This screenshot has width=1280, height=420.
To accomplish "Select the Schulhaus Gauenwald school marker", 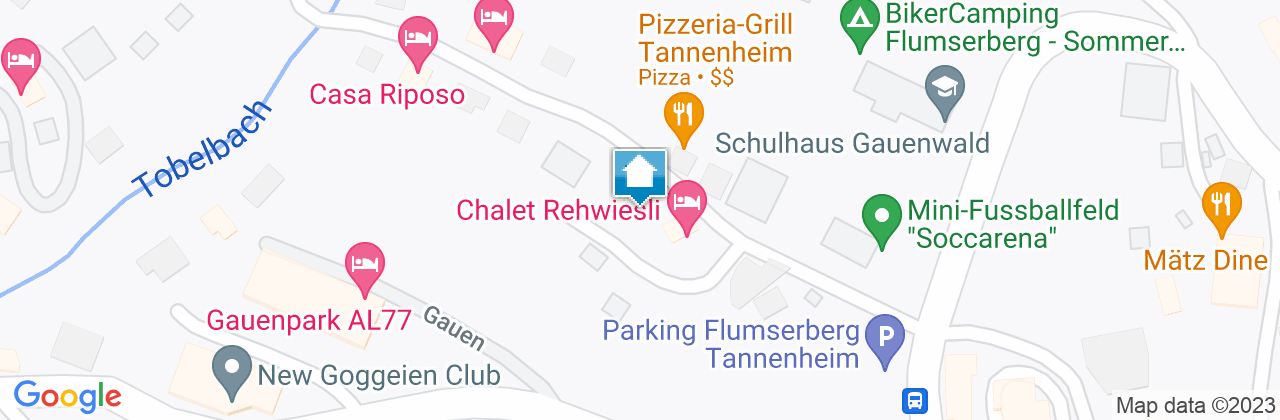I will [x=943, y=88].
